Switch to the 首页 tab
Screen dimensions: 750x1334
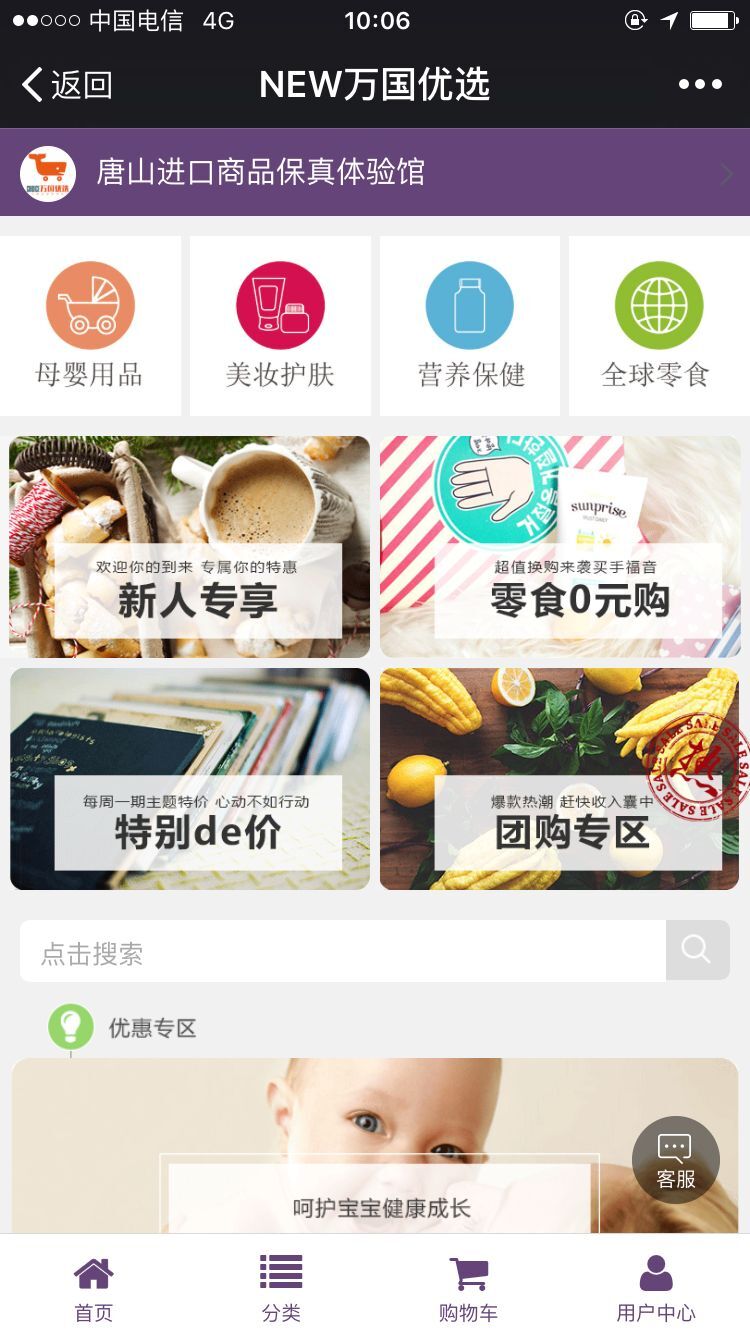click(94, 1289)
